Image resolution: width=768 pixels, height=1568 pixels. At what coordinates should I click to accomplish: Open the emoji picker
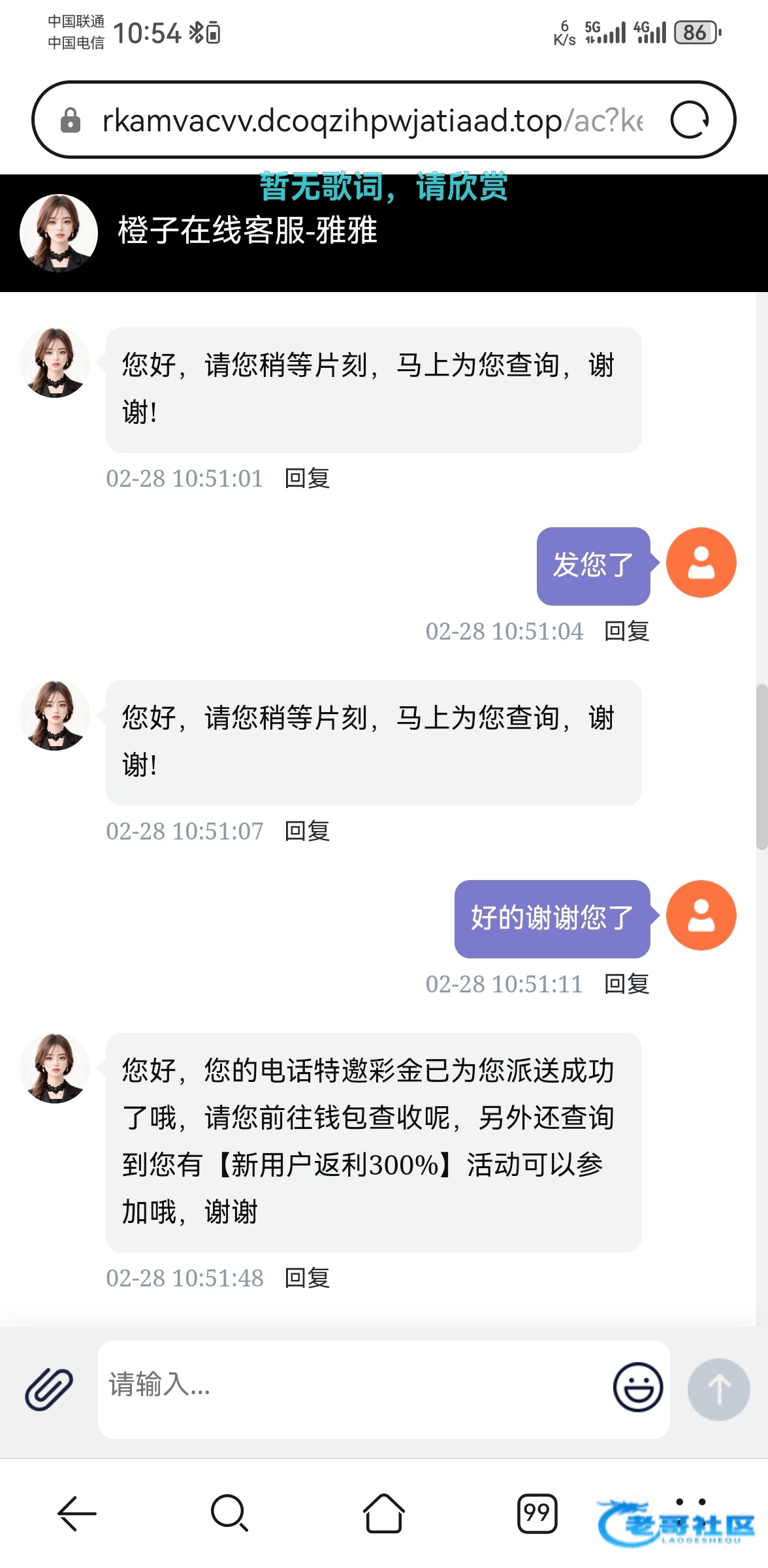click(x=637, y=1386)
